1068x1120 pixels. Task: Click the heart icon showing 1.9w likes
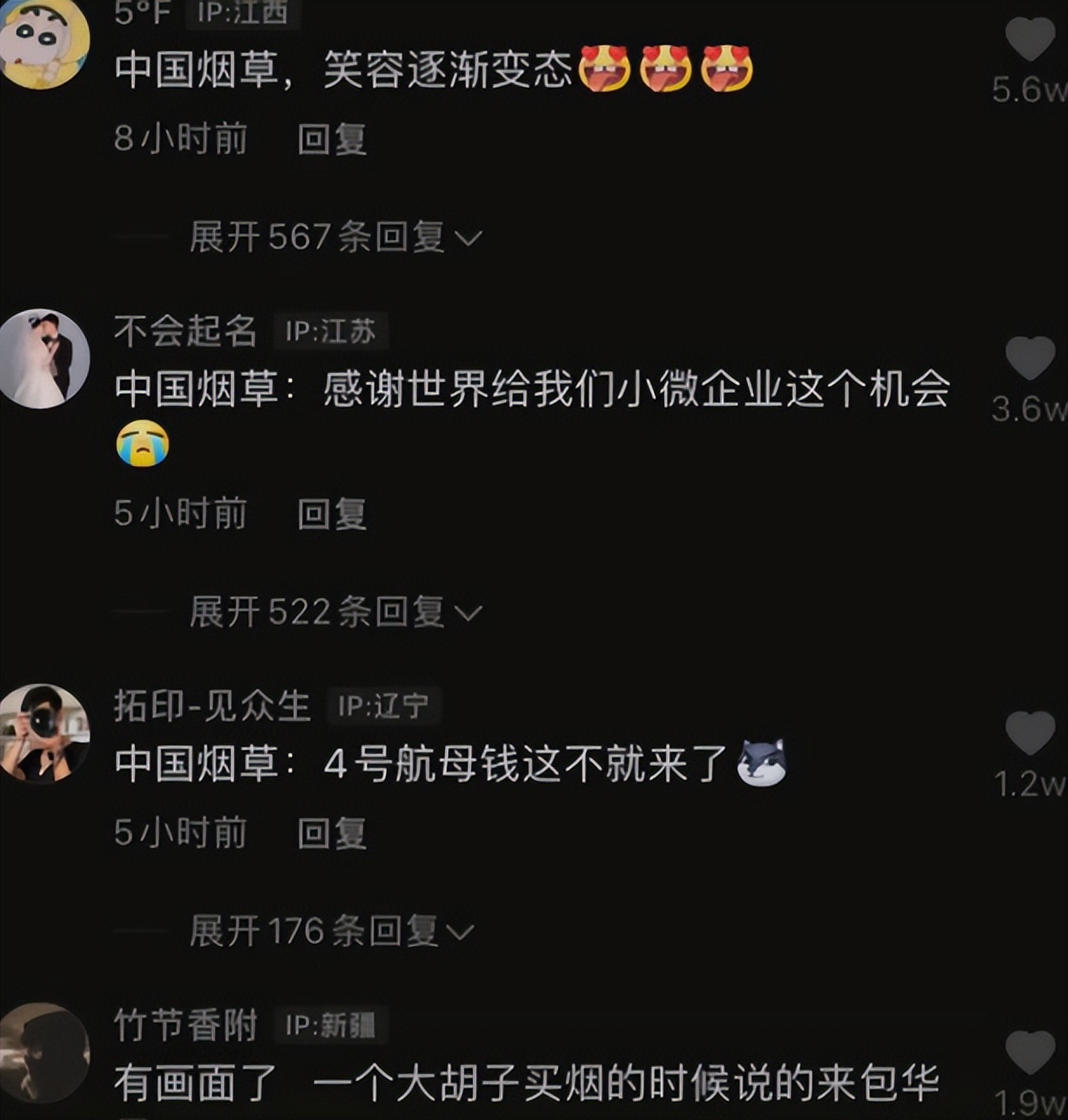coord(1030,1052)
